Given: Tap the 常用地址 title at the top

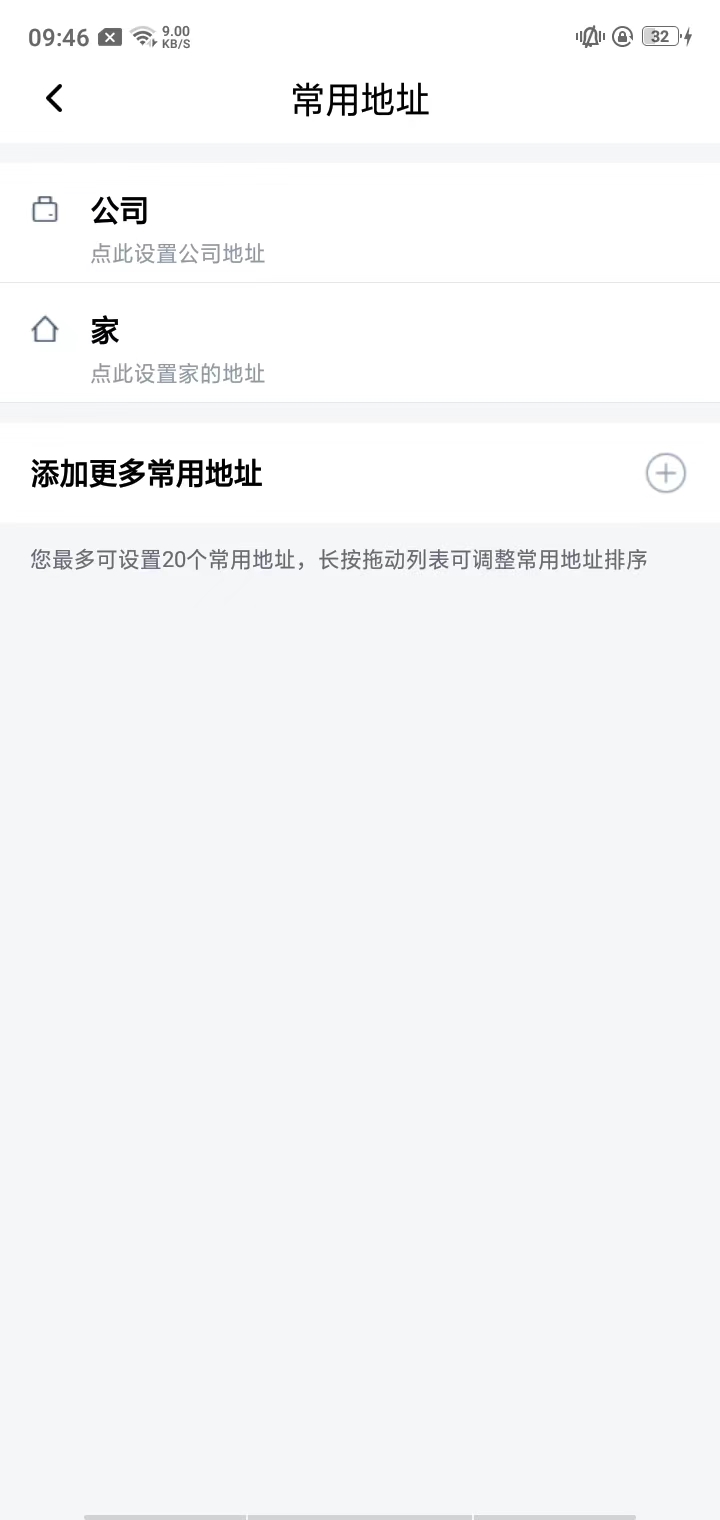Looking at the screenshot, I should click(x=360, y=100).
